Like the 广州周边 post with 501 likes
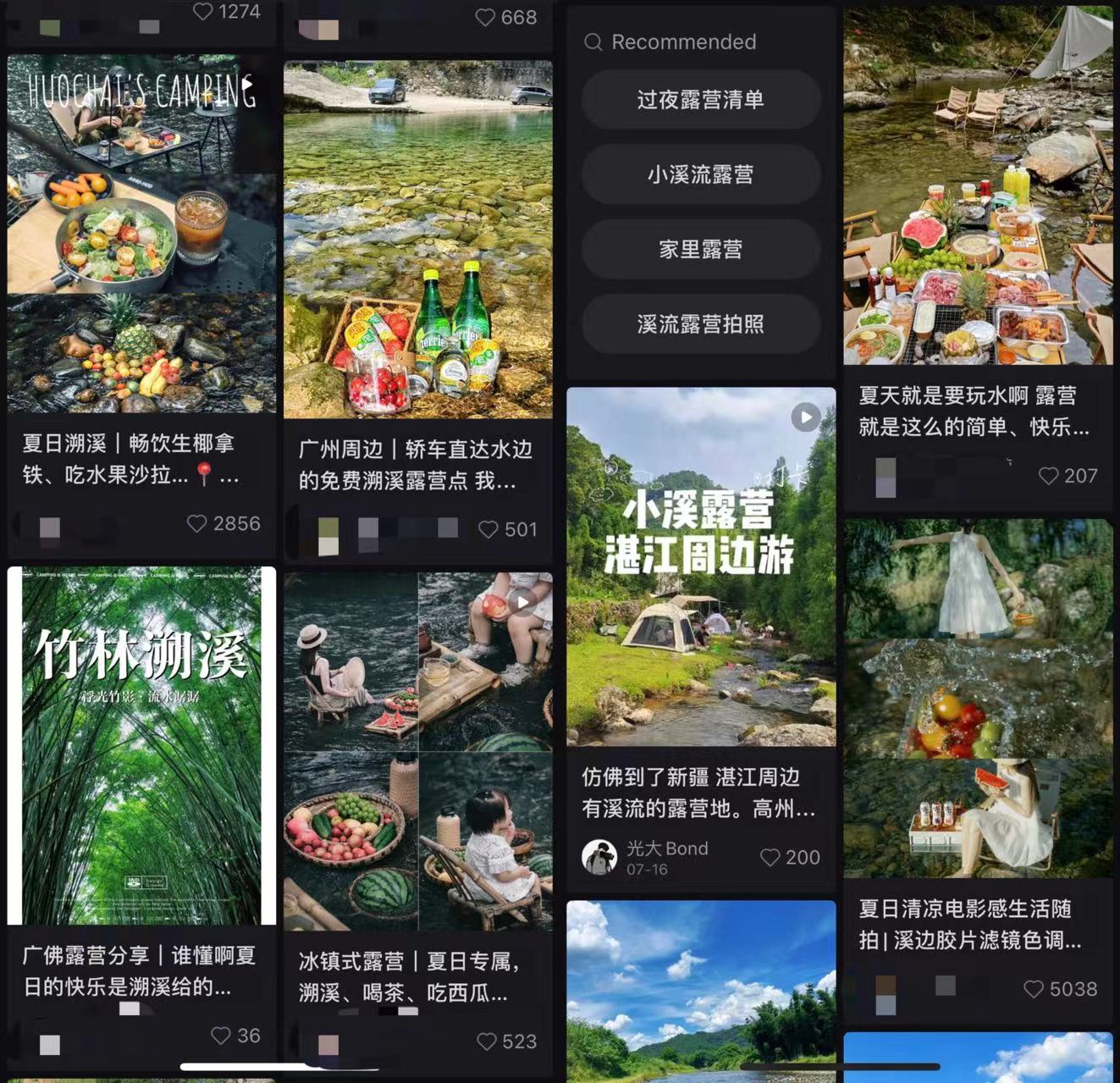This screenshot has height=1083, width=1120. (x=488, y=530)
